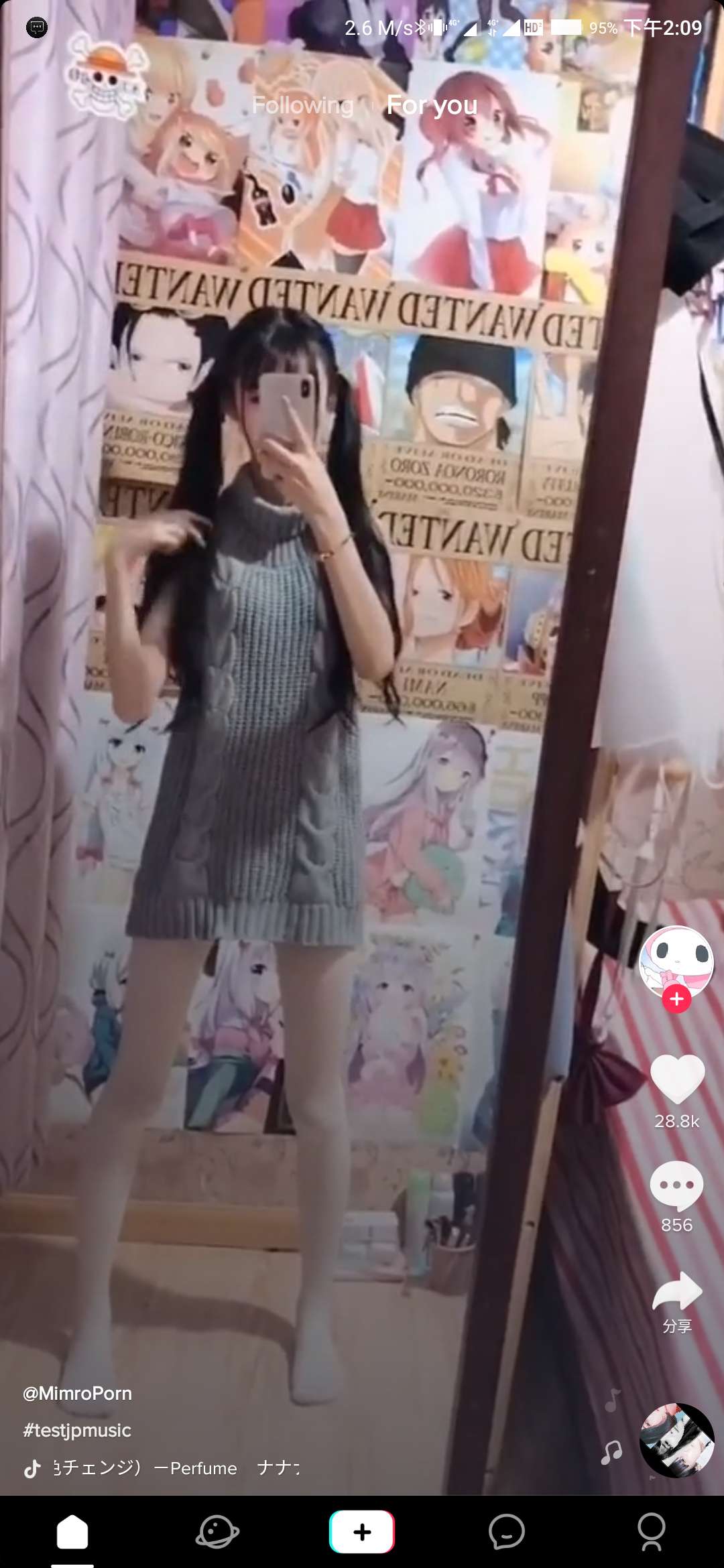Select the For you tab
The image size is (724, 1568).
pyautogui.click(x=432, y=105)
